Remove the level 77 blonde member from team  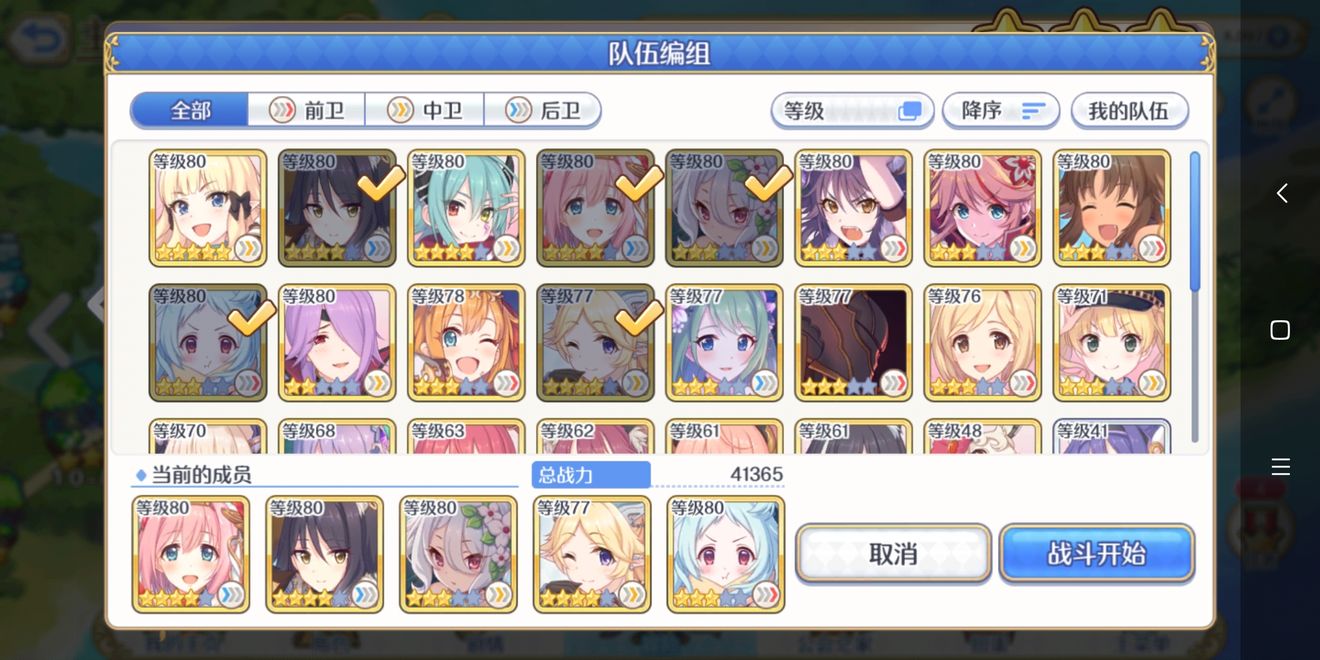(592, 553)
